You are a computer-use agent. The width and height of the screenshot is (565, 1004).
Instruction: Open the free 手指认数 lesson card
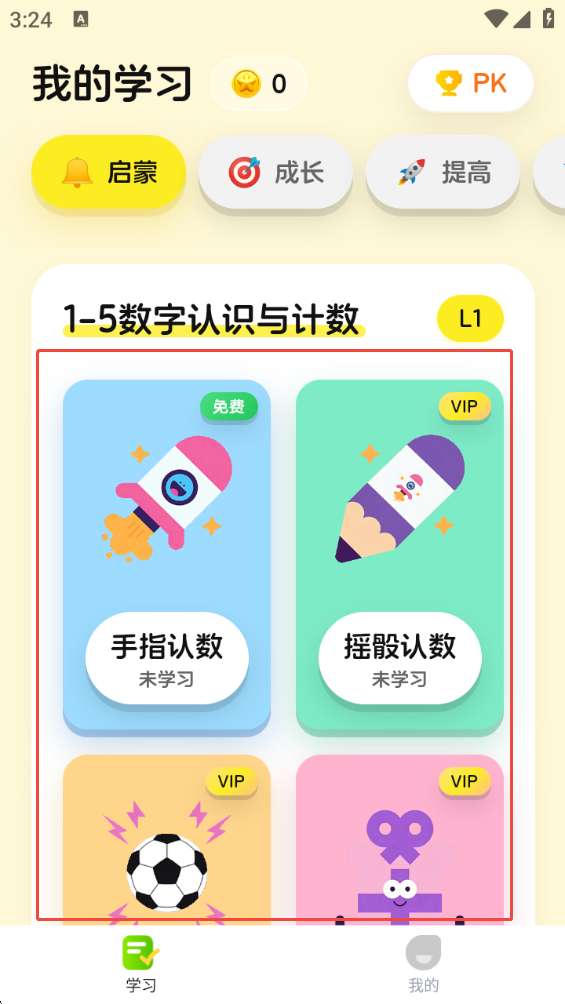click(167, 556)
